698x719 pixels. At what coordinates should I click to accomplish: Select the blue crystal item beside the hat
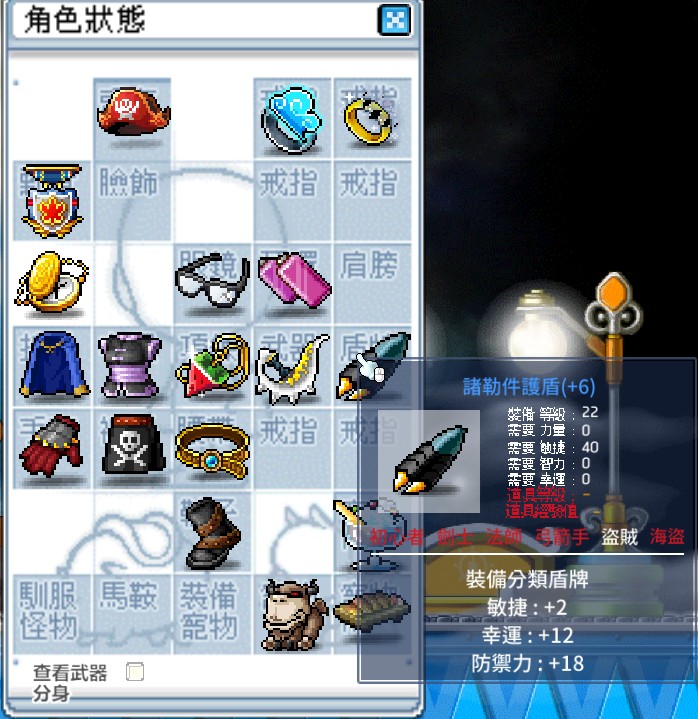290,116
